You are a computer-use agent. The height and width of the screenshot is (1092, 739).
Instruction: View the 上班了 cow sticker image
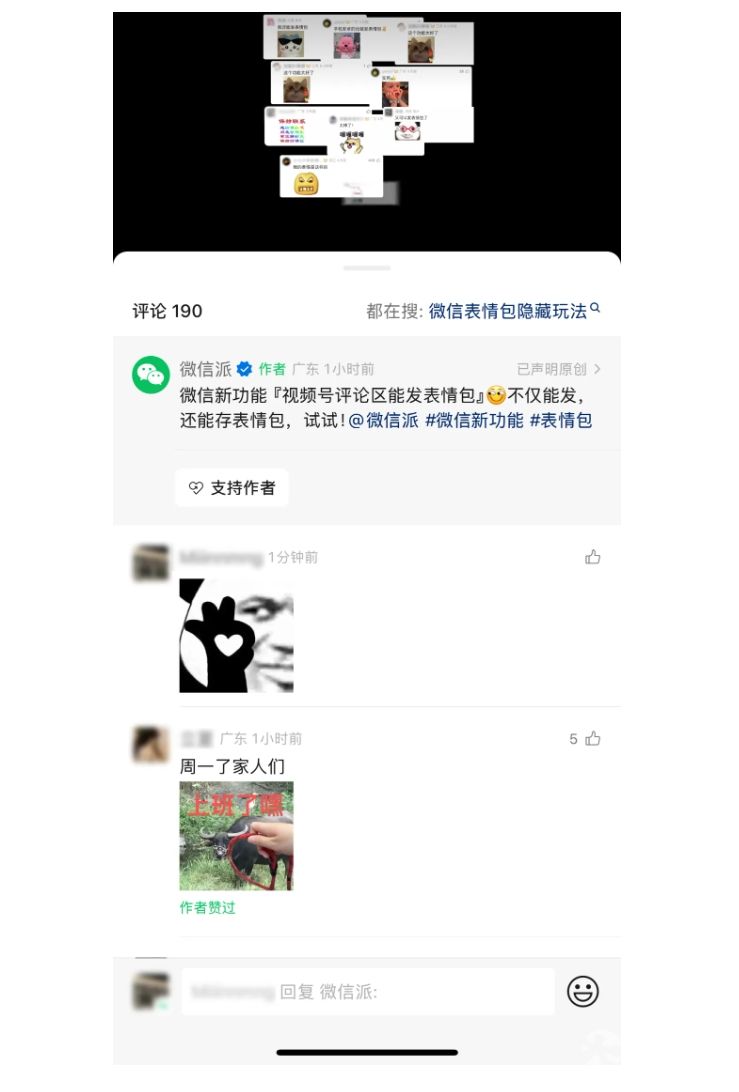pyautogui.click(x=236, y=836)
